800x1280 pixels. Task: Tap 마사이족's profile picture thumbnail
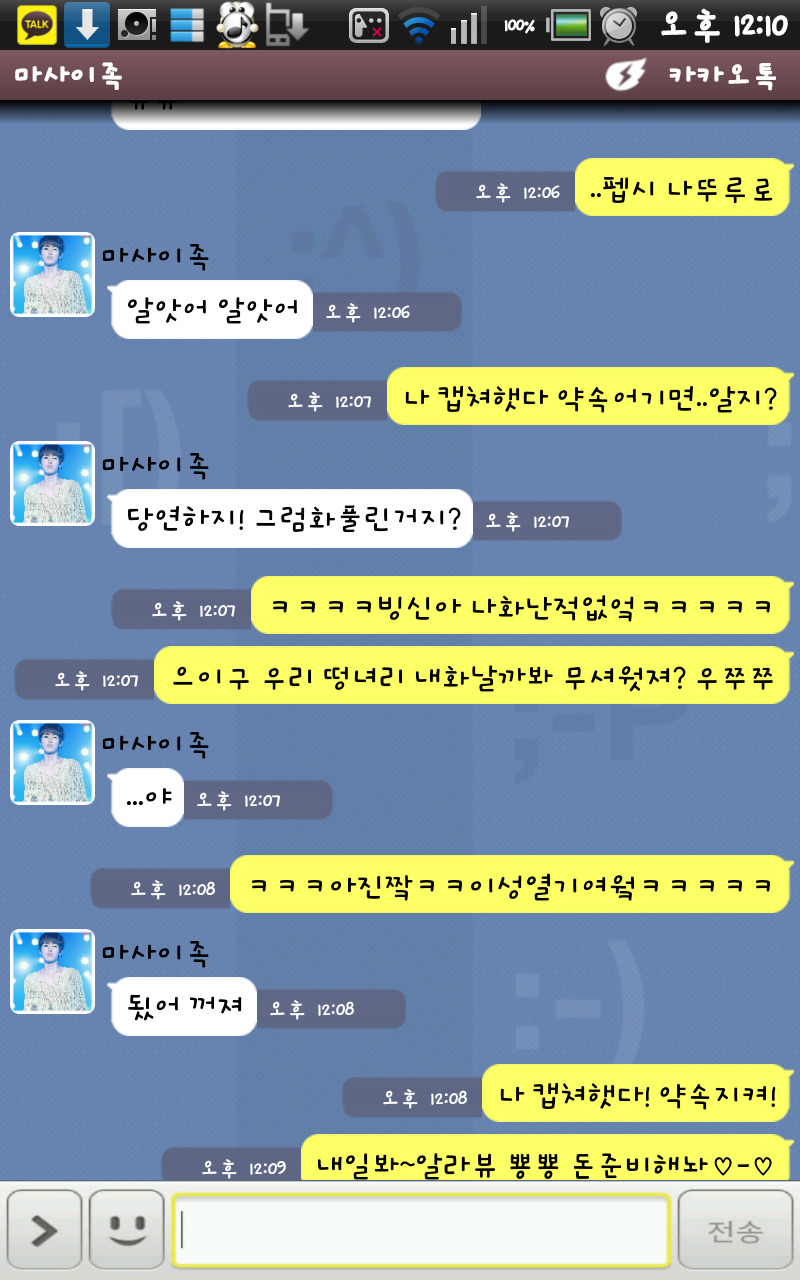pyautogui.click(x=52, y=275)
